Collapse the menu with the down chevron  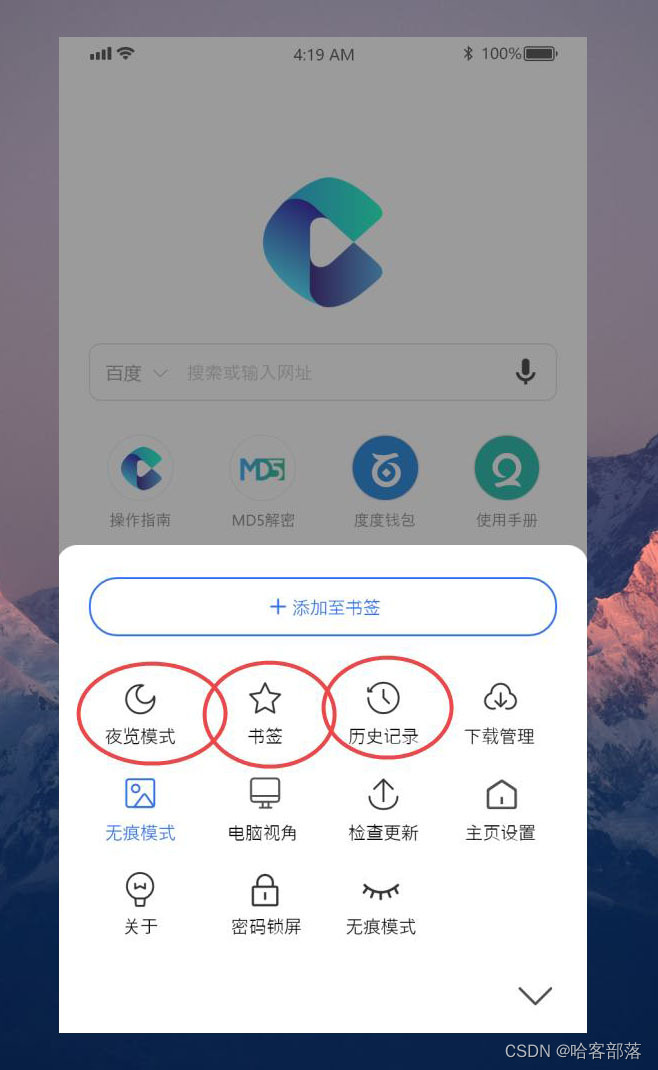pyautogui.click(x=535, y=995)
